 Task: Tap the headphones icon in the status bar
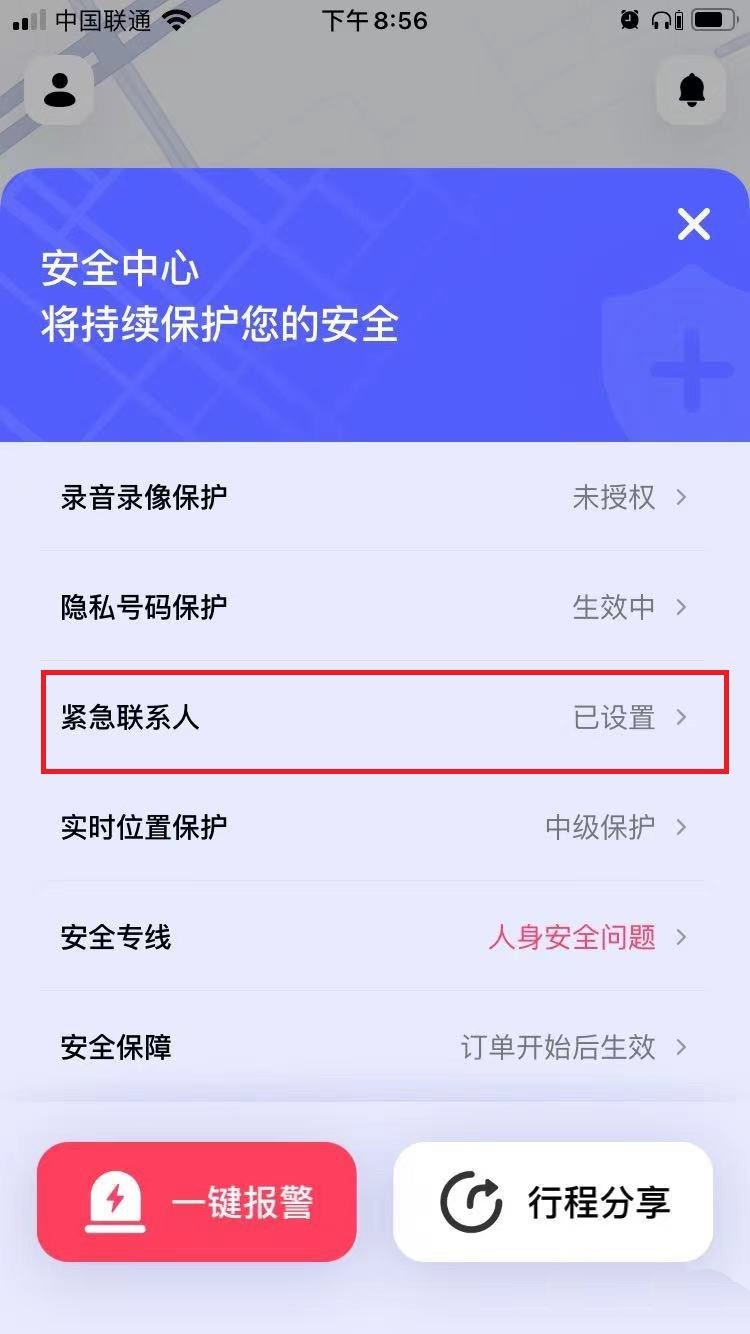[x=662, y=20]
